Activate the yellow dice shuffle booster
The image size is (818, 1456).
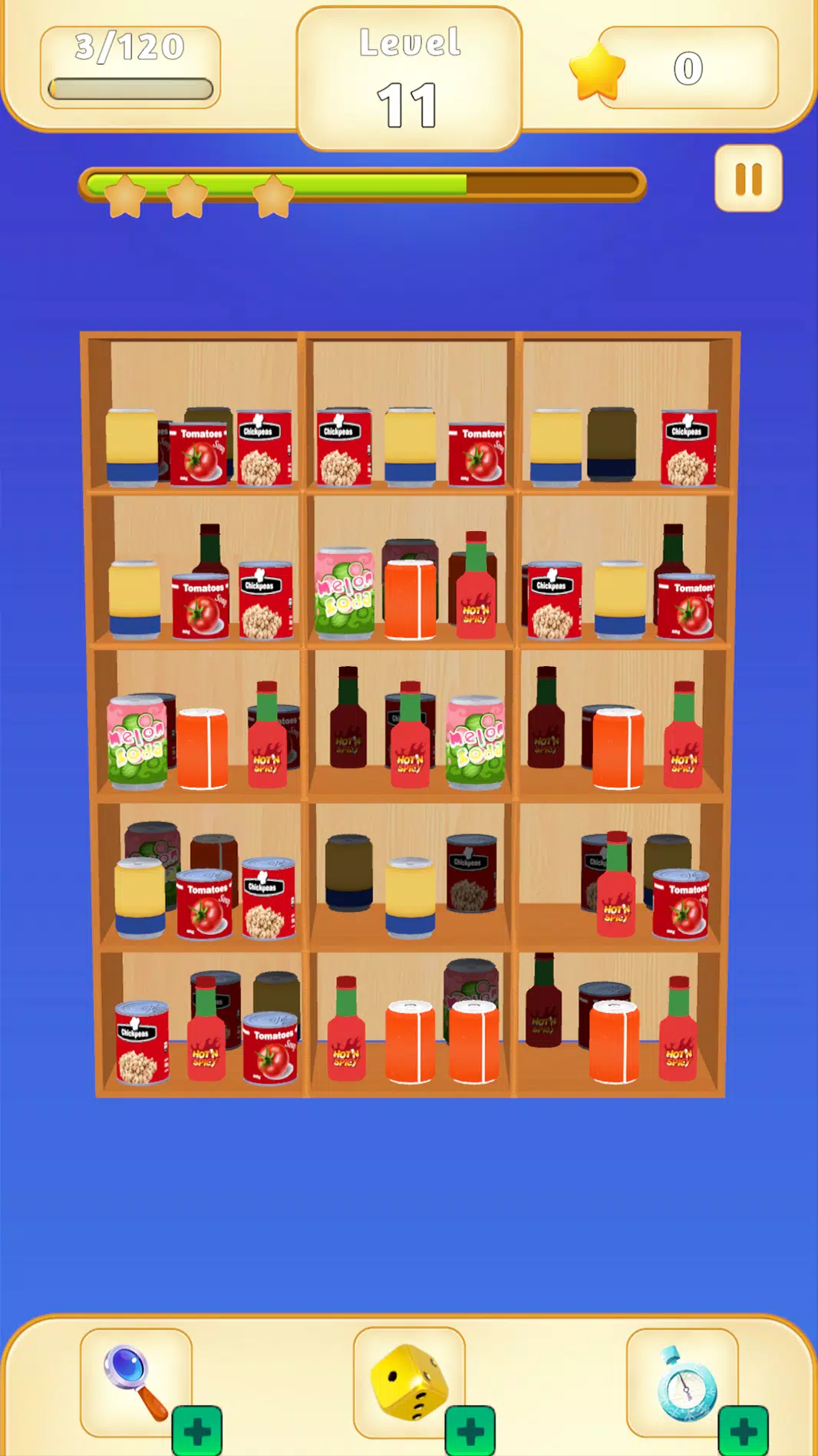[409, 1382]
